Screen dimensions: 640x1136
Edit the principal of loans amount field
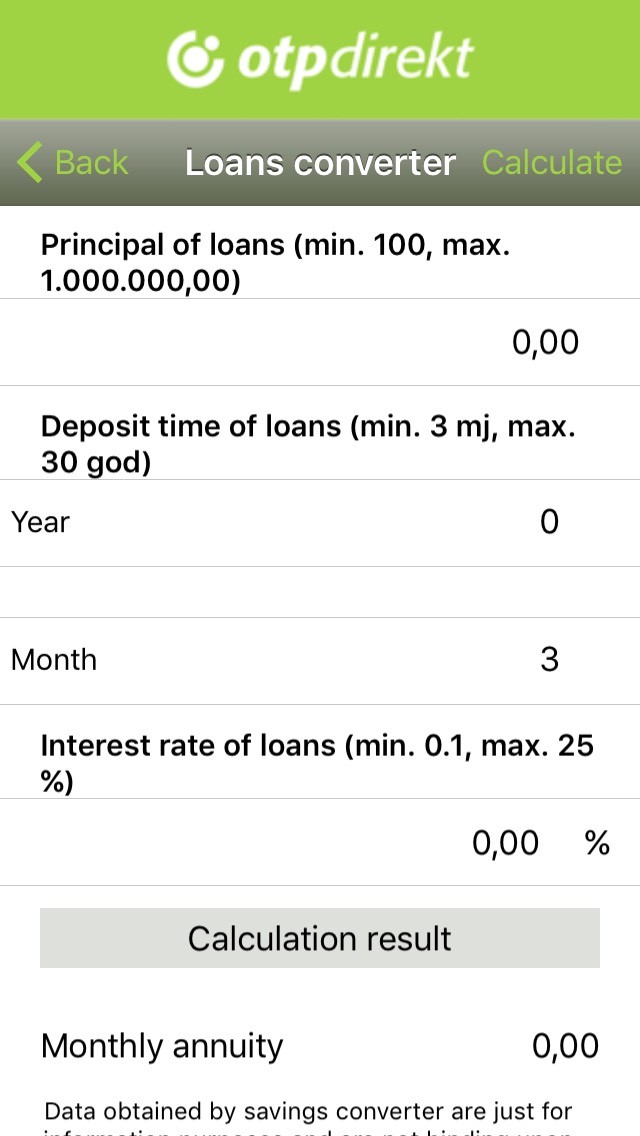(320, 342)
